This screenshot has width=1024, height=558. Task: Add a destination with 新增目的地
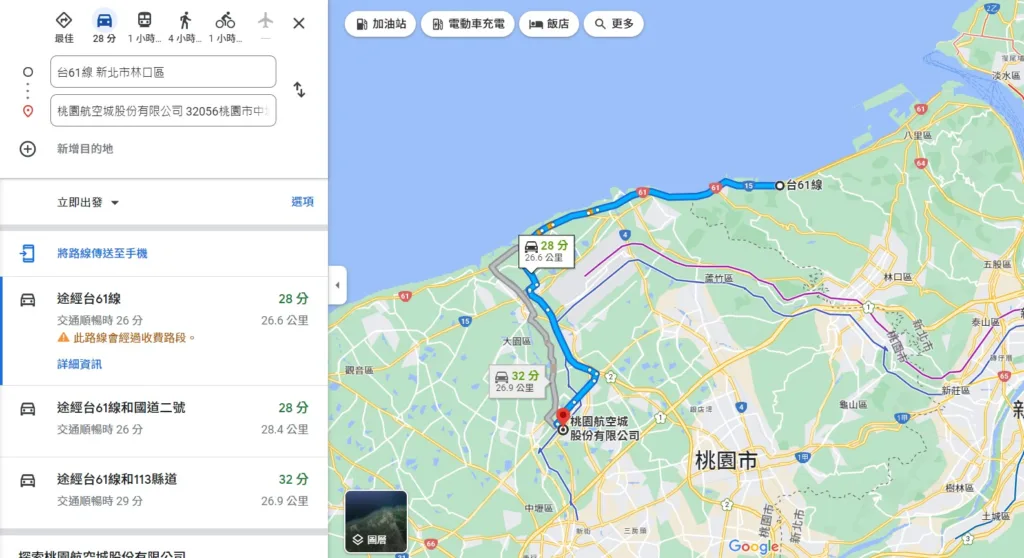click(85, 149)
